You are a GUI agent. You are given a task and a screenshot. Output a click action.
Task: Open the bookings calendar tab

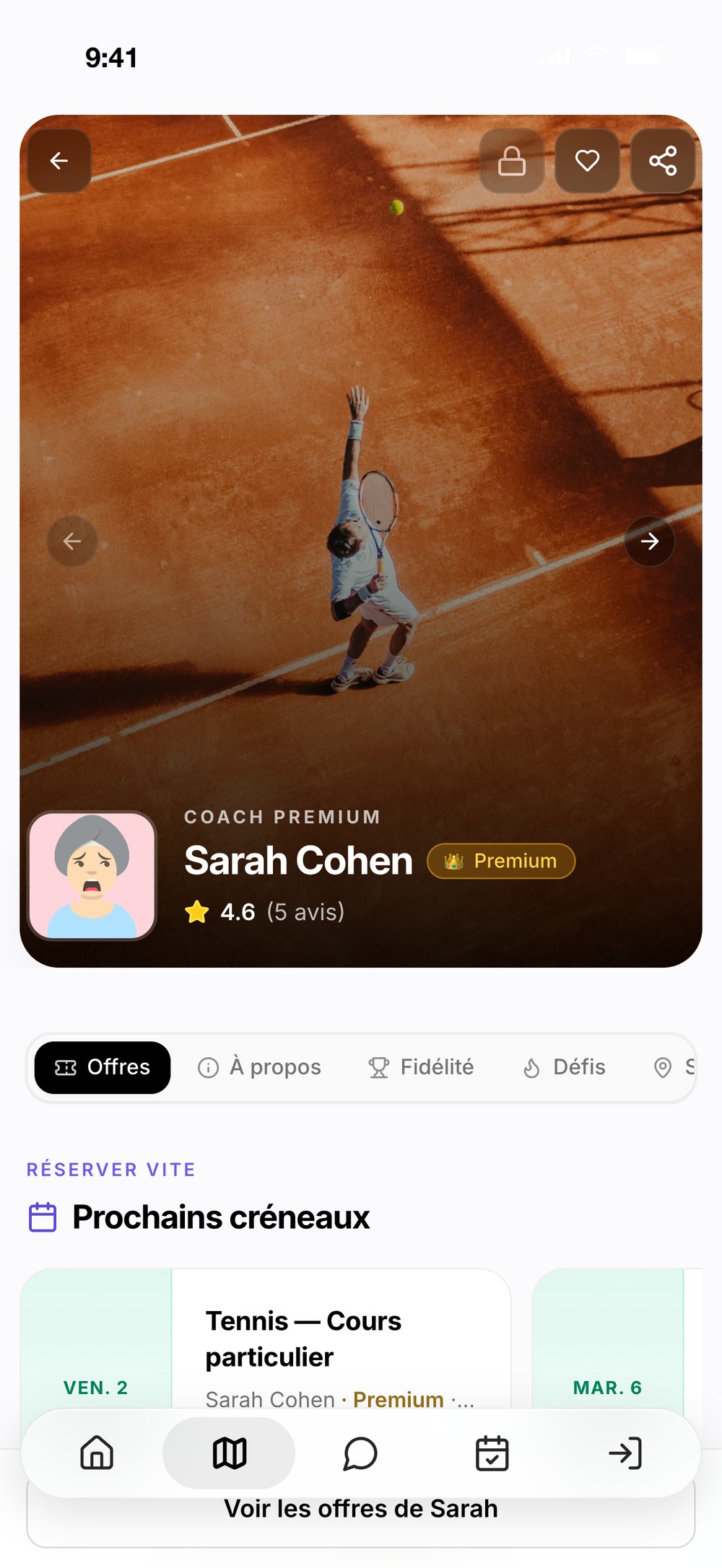[492, 1453]
